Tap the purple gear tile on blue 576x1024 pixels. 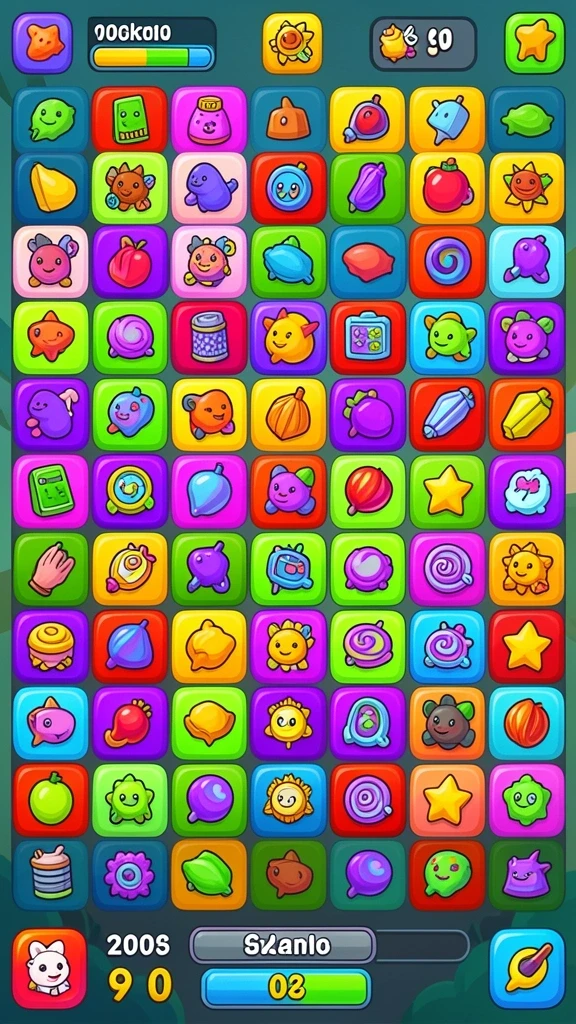click(129, 875)
